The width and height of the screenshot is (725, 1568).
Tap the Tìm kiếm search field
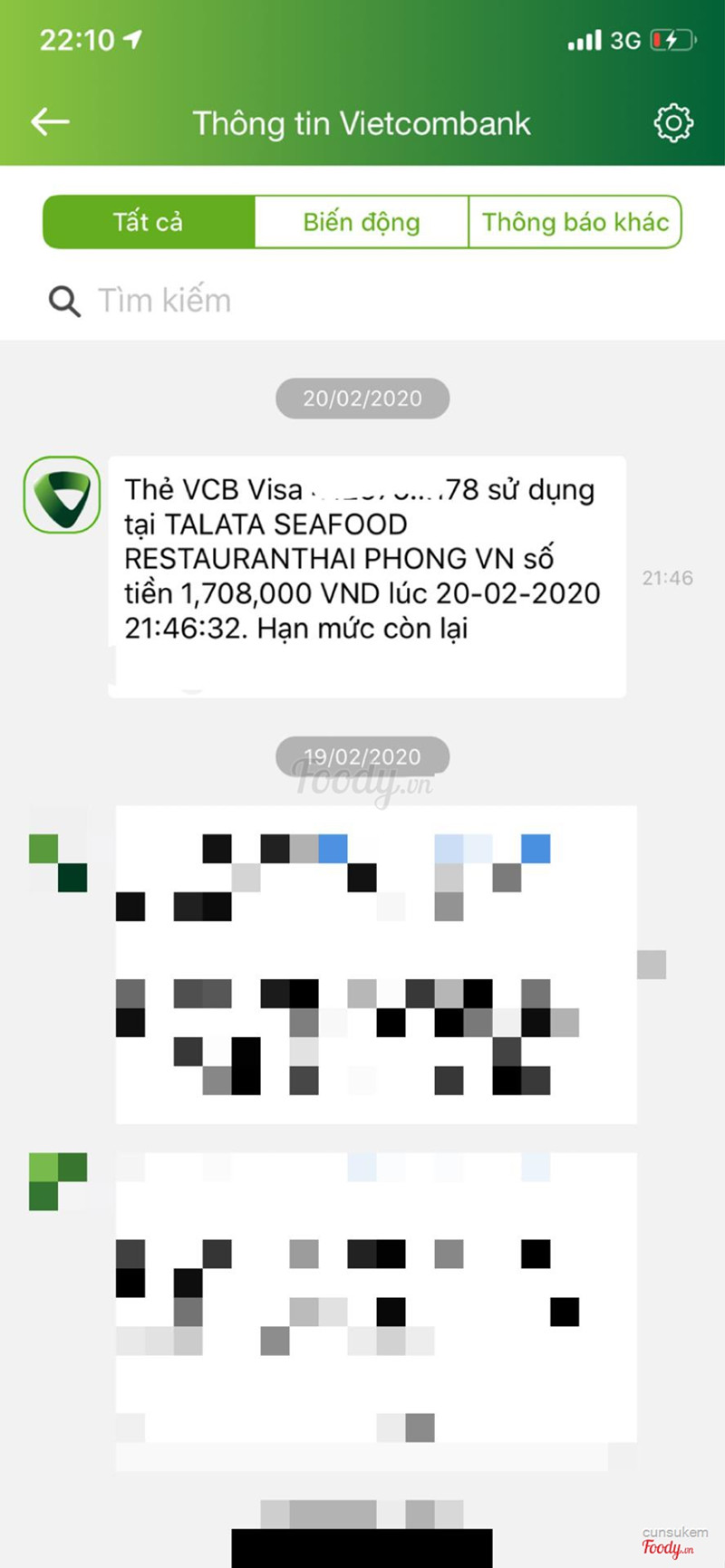362,300
